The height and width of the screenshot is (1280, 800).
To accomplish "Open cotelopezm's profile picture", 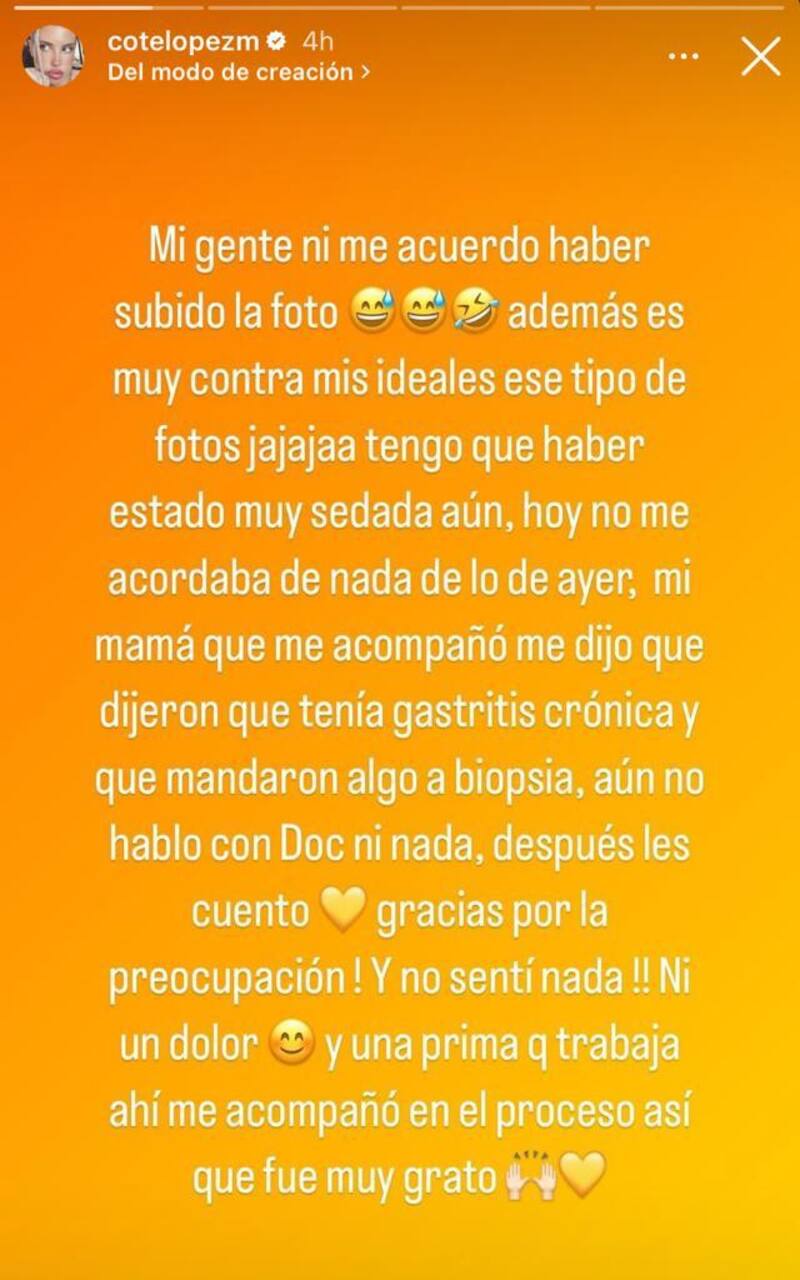I will tap(53, 56).
